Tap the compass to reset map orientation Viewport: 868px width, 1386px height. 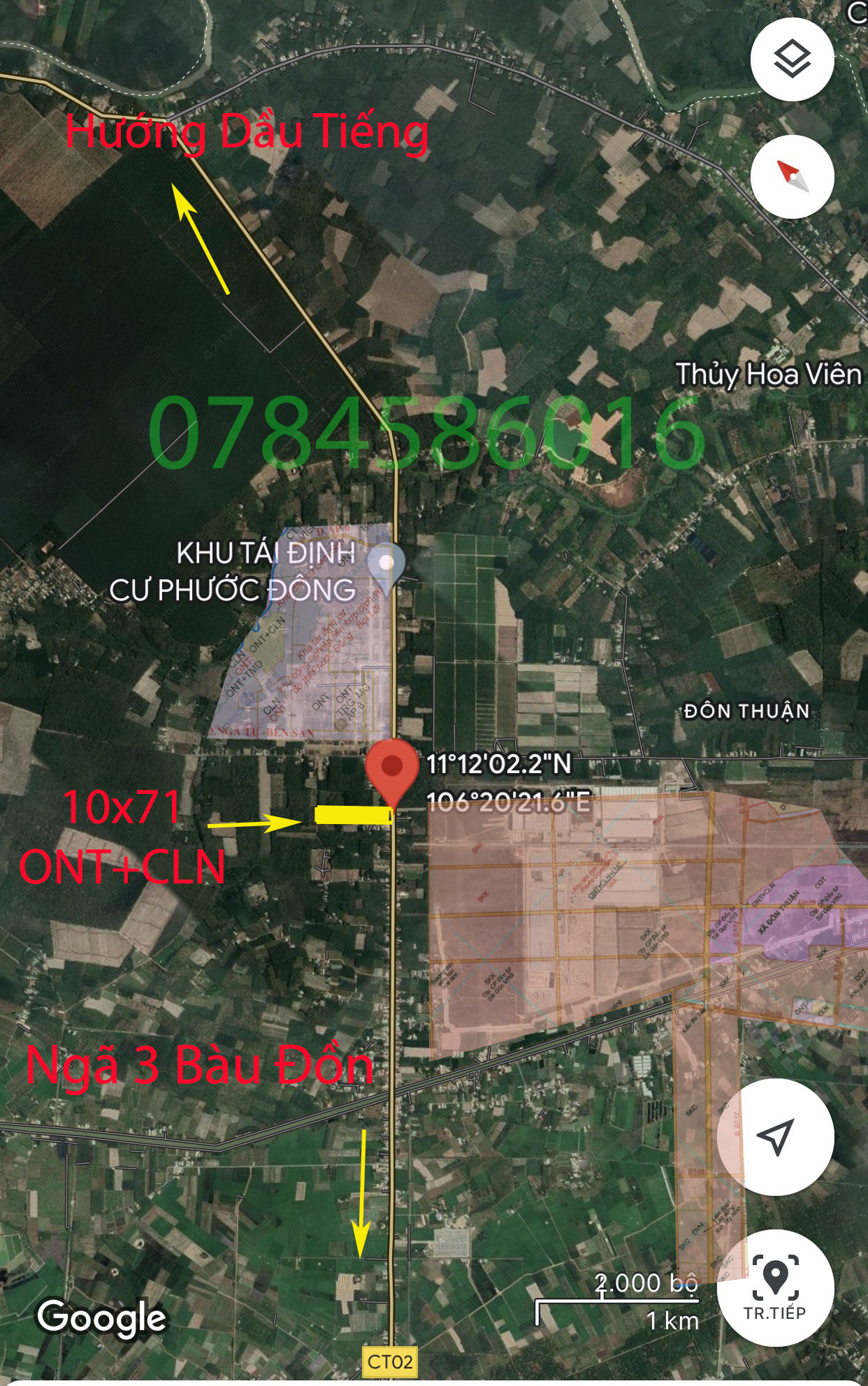coord(792,176)
